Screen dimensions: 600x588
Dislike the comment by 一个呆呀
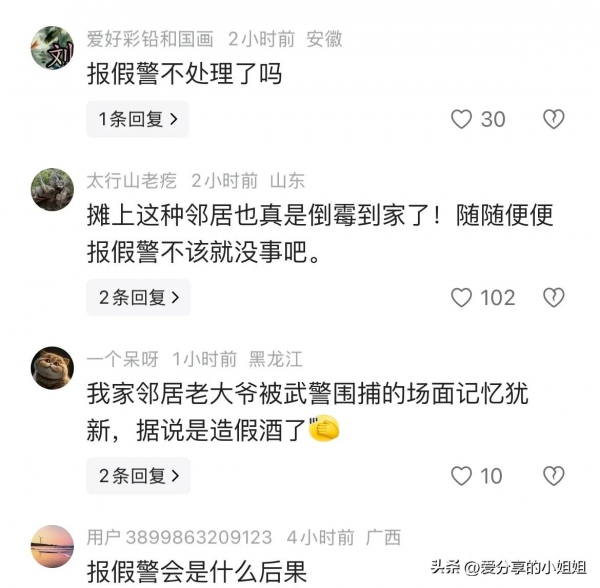click(553, 476)
